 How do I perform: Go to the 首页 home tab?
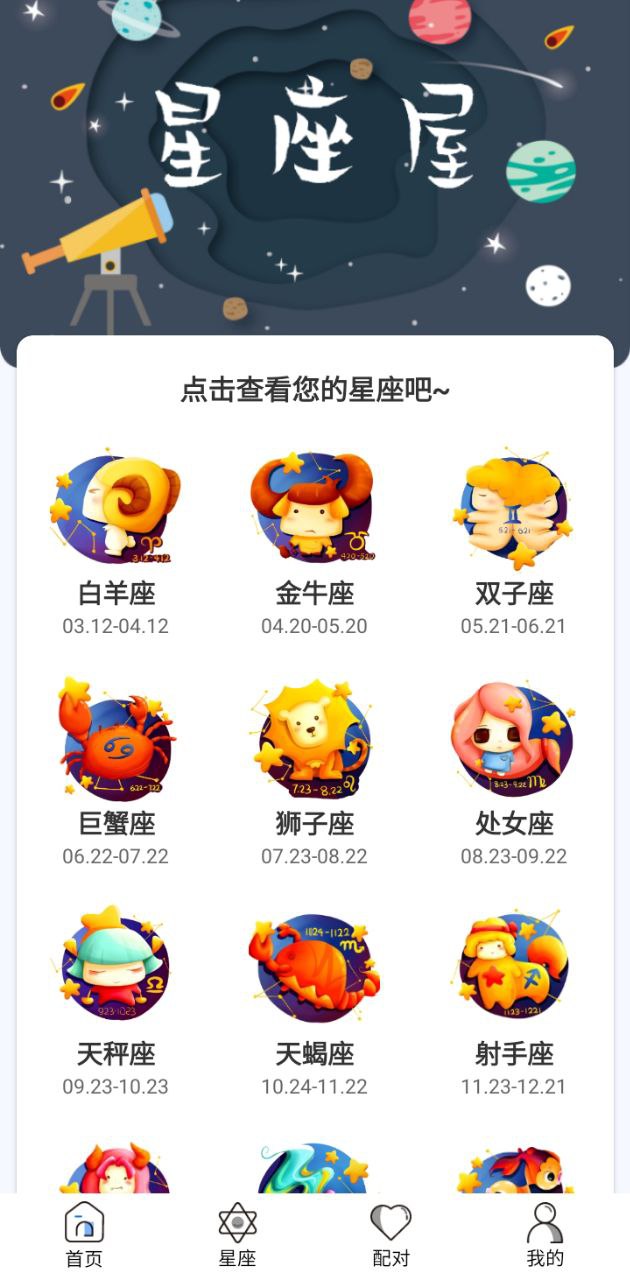[84, 1235]
